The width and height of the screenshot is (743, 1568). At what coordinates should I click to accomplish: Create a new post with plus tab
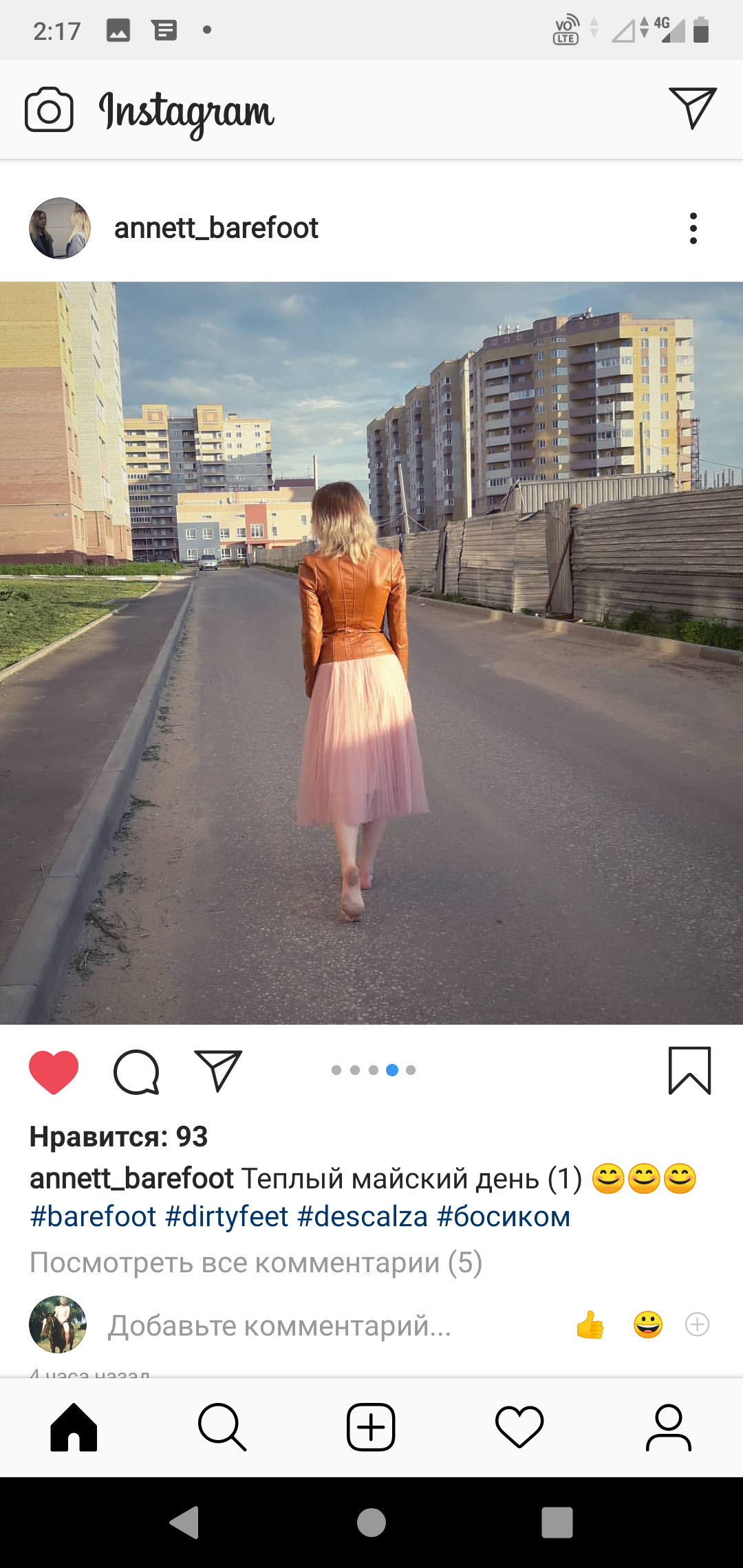point(371,1427)
